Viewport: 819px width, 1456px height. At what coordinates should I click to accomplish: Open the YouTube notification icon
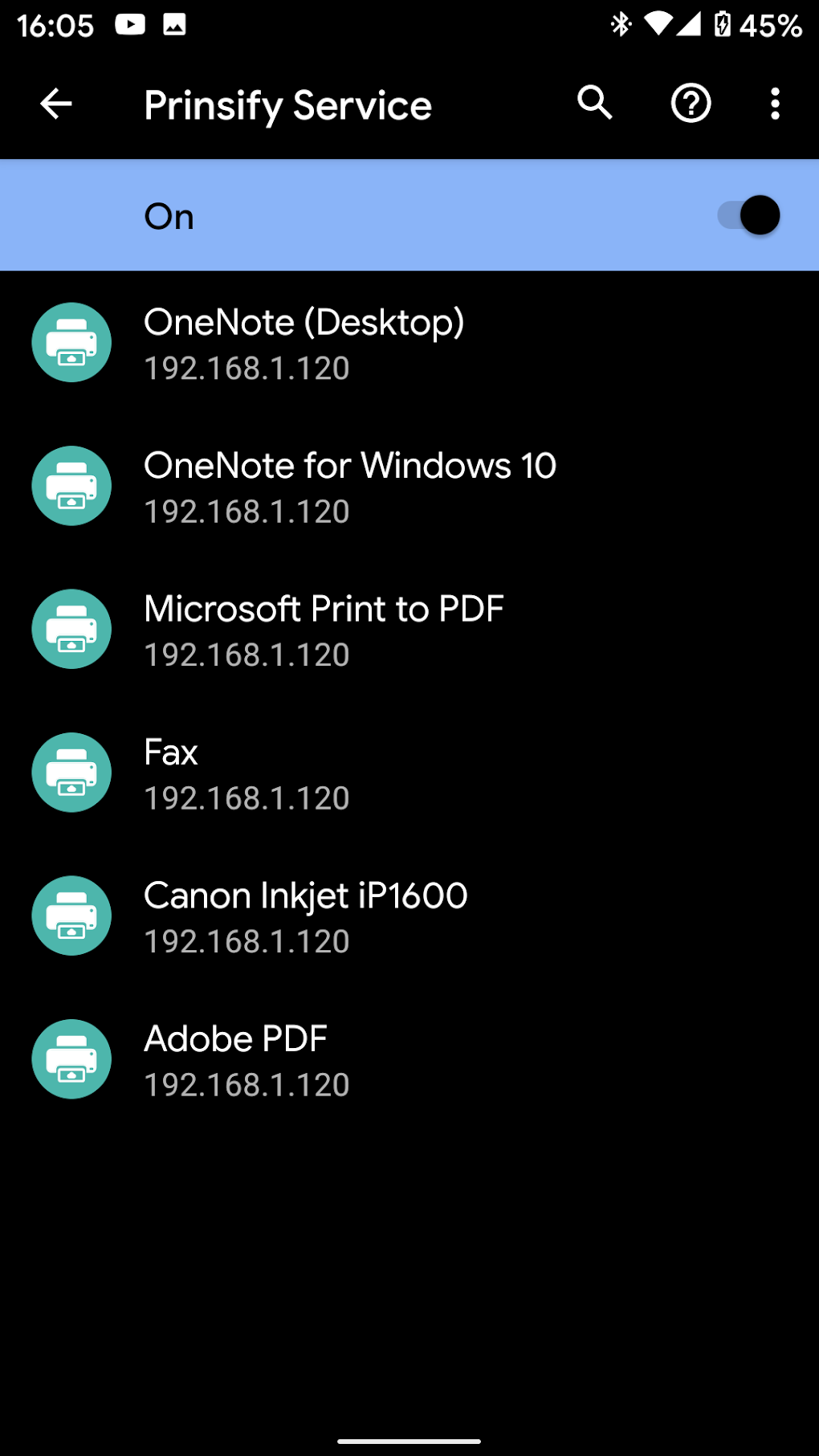coord(130,24)
